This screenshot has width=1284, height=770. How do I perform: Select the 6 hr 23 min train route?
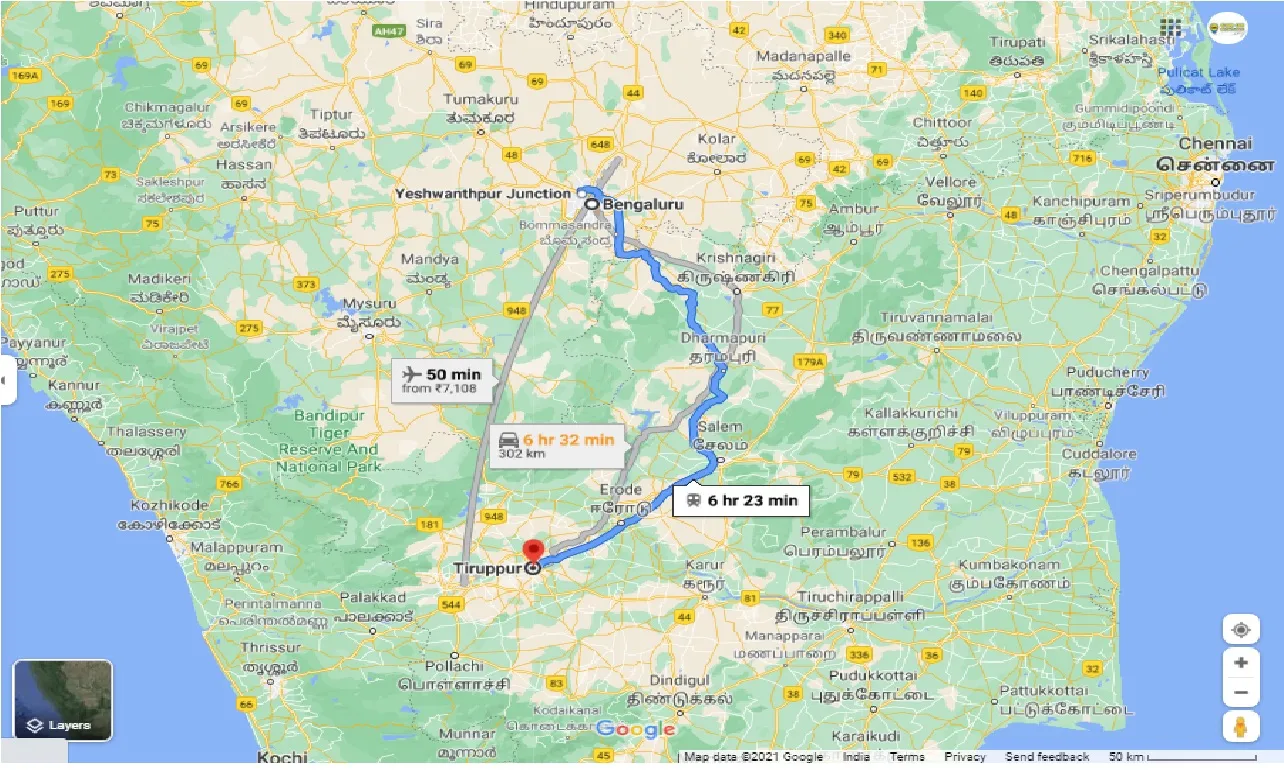click(x=741, y=500)
